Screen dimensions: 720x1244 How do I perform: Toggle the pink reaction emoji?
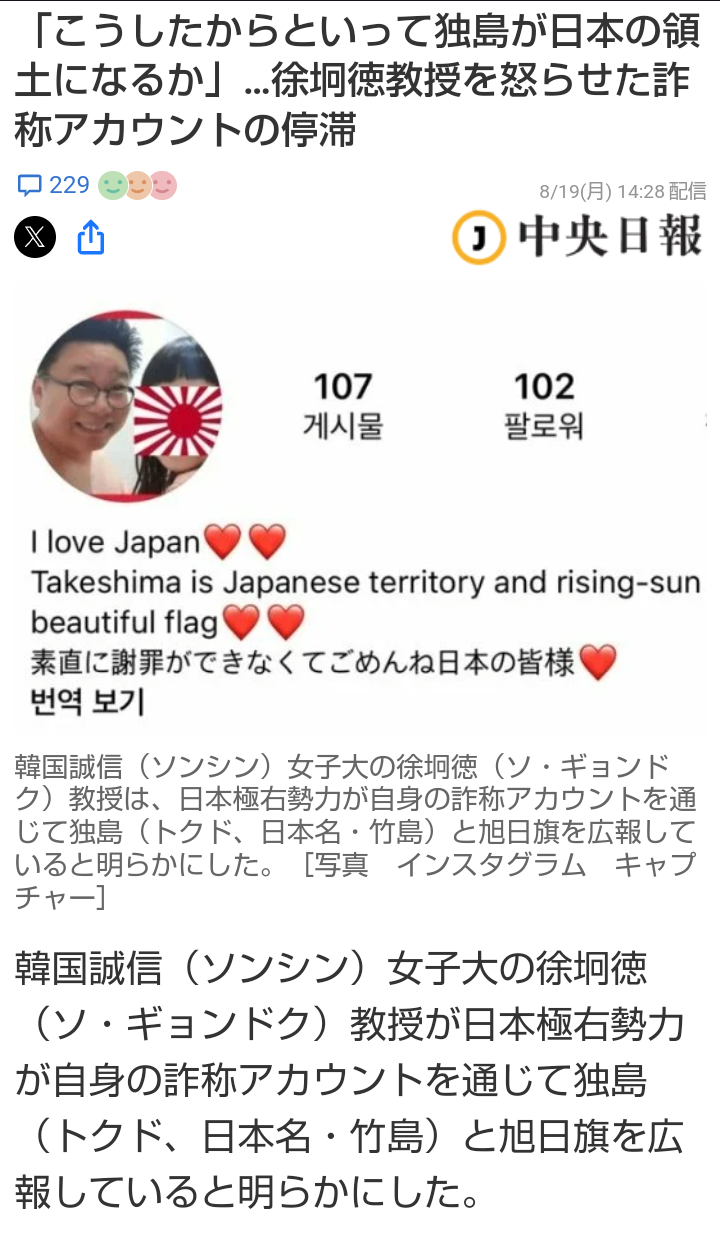coord(164,183)
